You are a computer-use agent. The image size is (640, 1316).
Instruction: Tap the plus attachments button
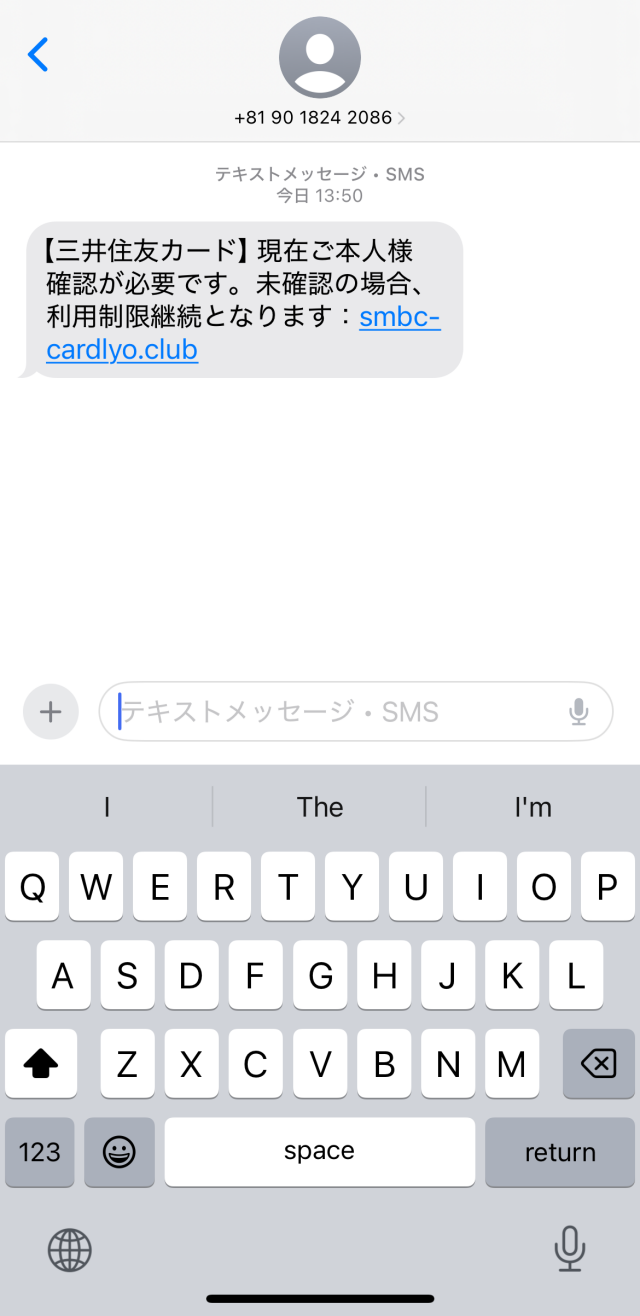pyautogui.click(x=50, y=712)
